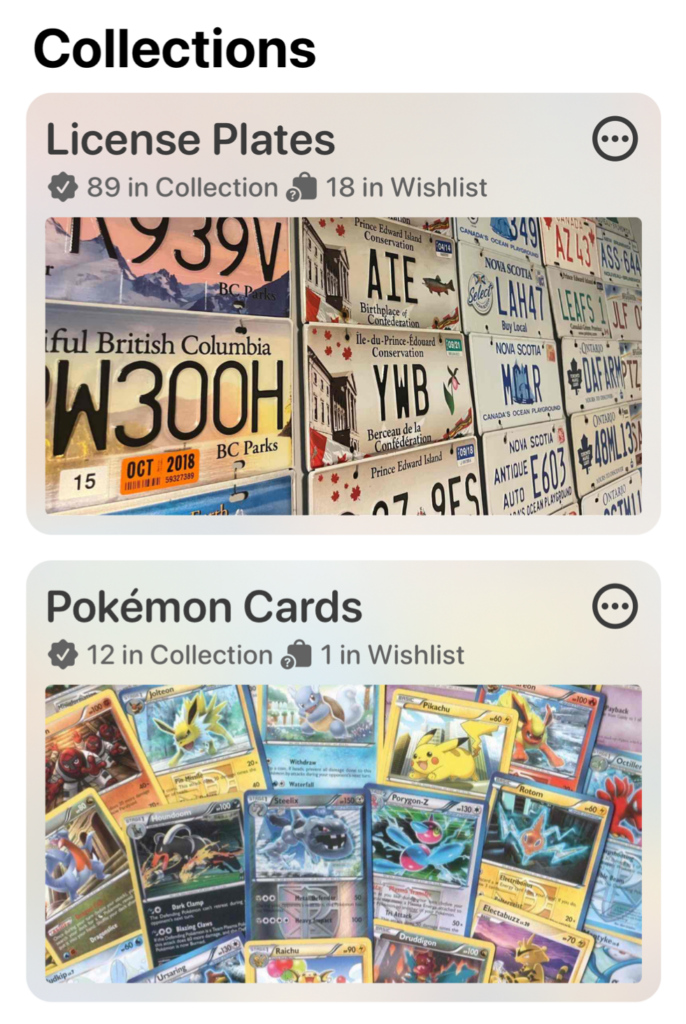
Task: Open the License Plates collection
Action: tap(343, 365)
